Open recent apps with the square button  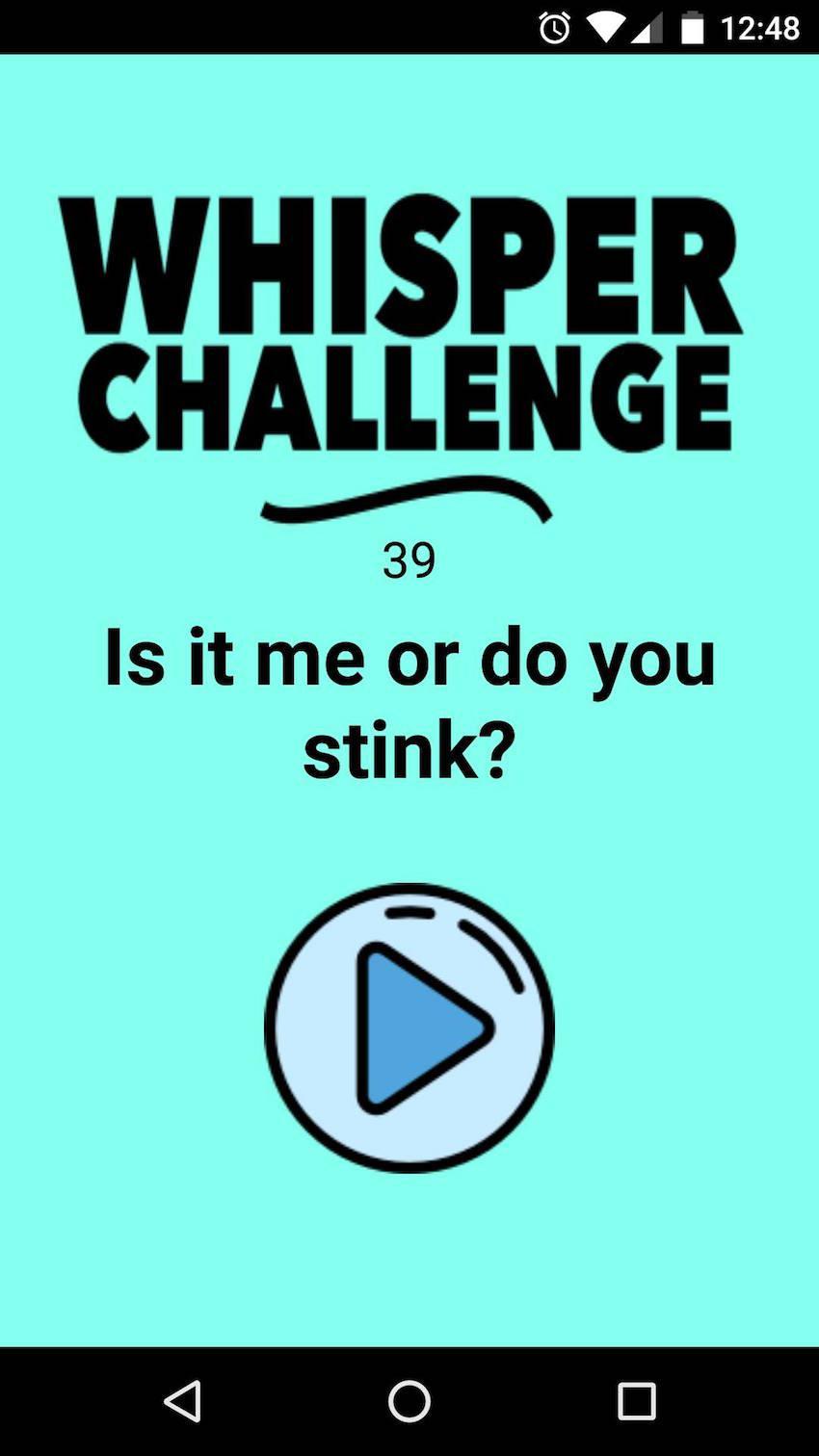point(634,1403)
